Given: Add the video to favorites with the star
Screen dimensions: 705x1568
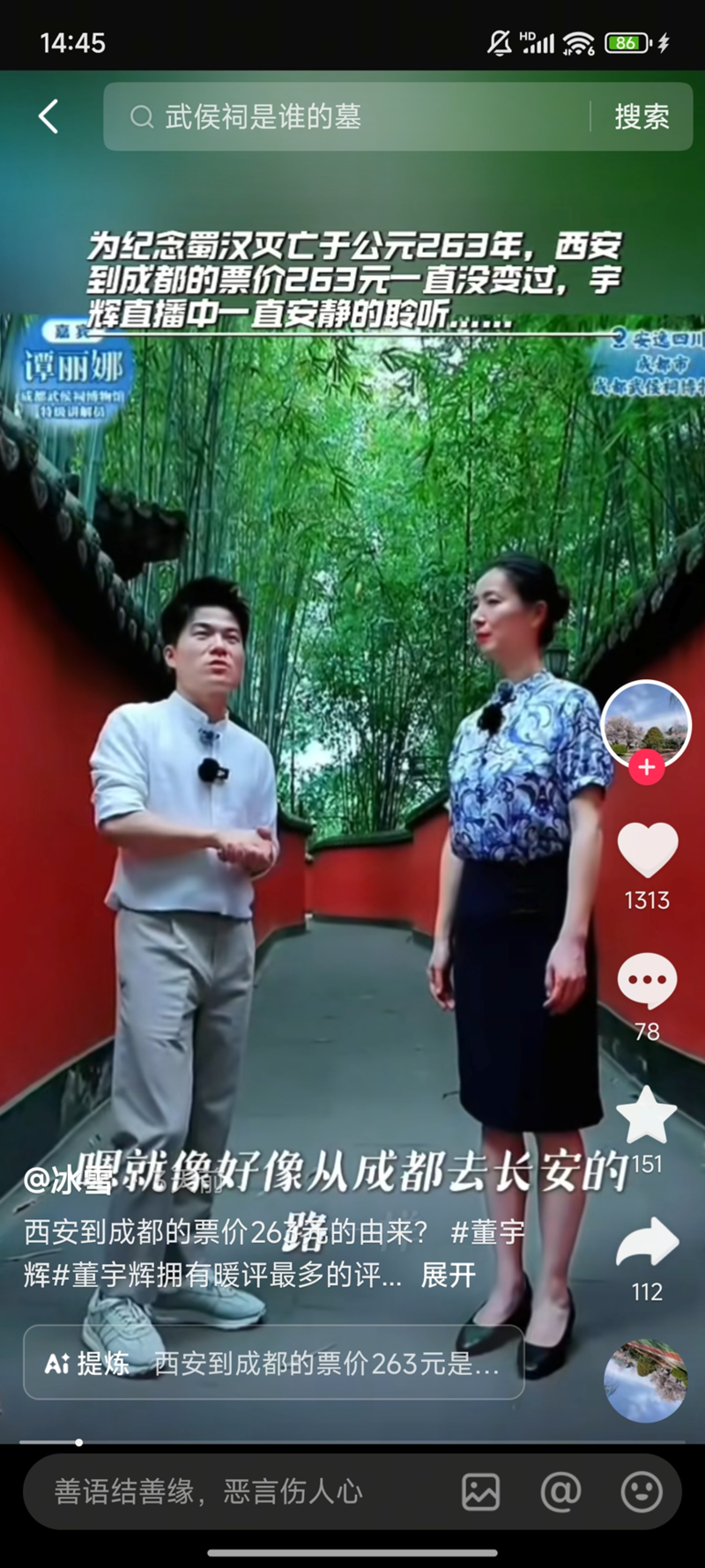Looking at the screenshot, I should [x=647, y=1114].
